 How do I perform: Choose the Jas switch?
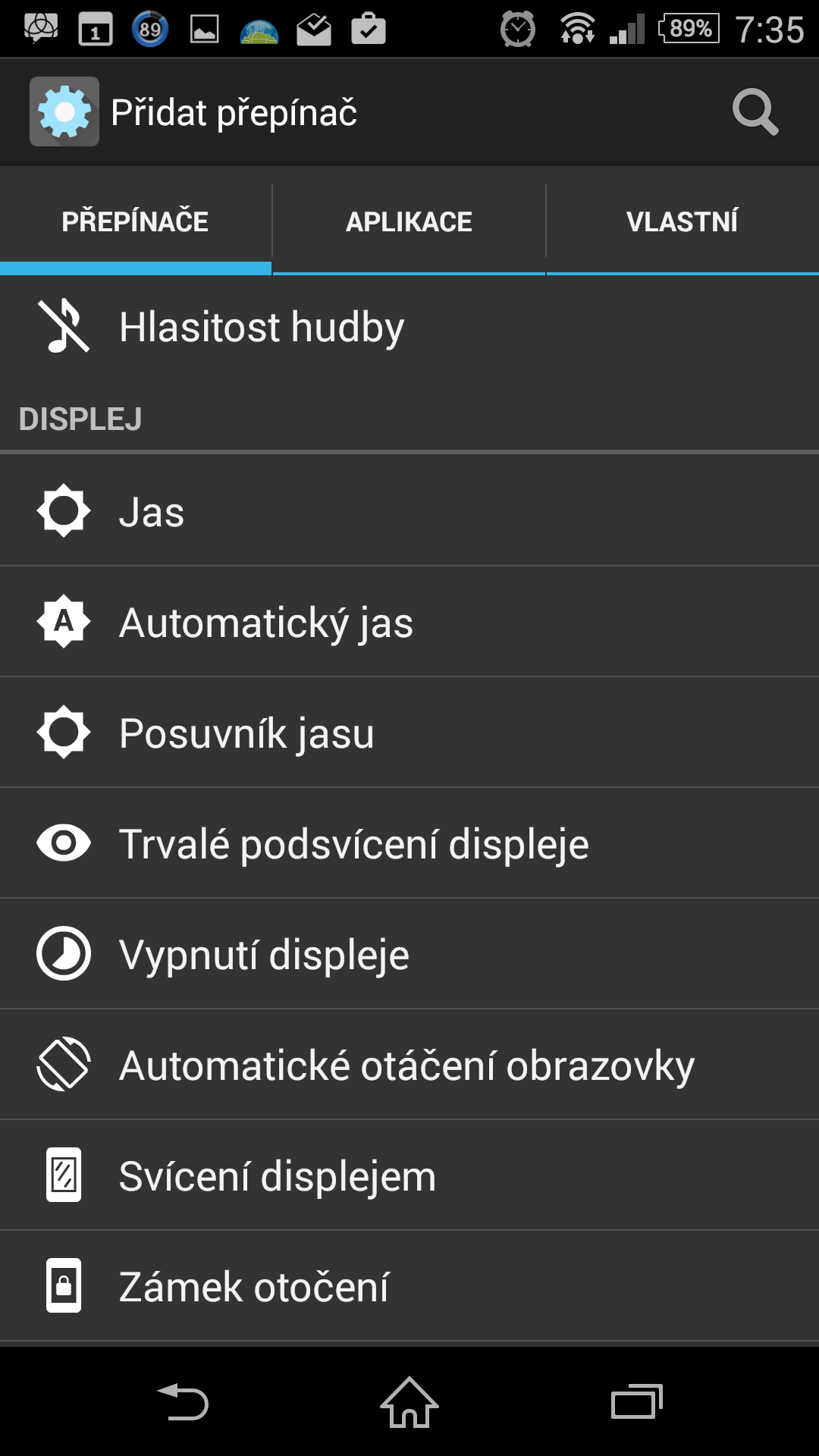point(409,510)
